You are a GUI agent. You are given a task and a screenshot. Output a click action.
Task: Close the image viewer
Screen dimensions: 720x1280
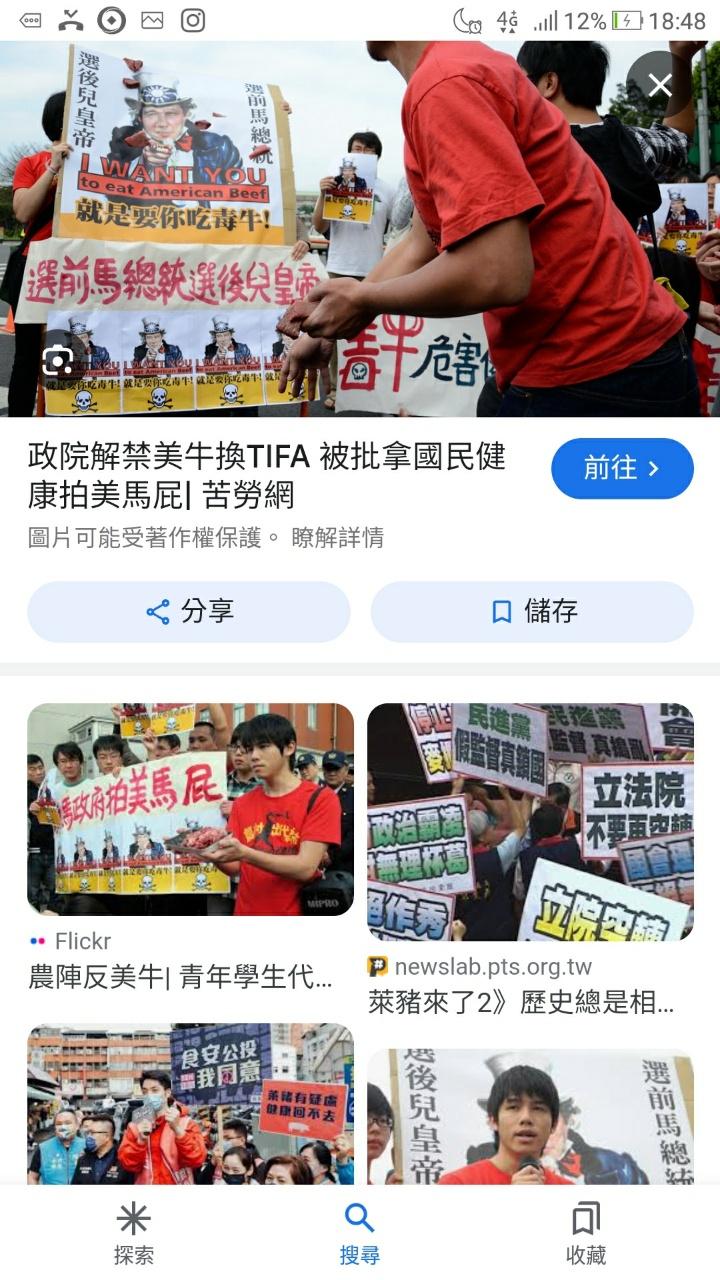[660, 85]
